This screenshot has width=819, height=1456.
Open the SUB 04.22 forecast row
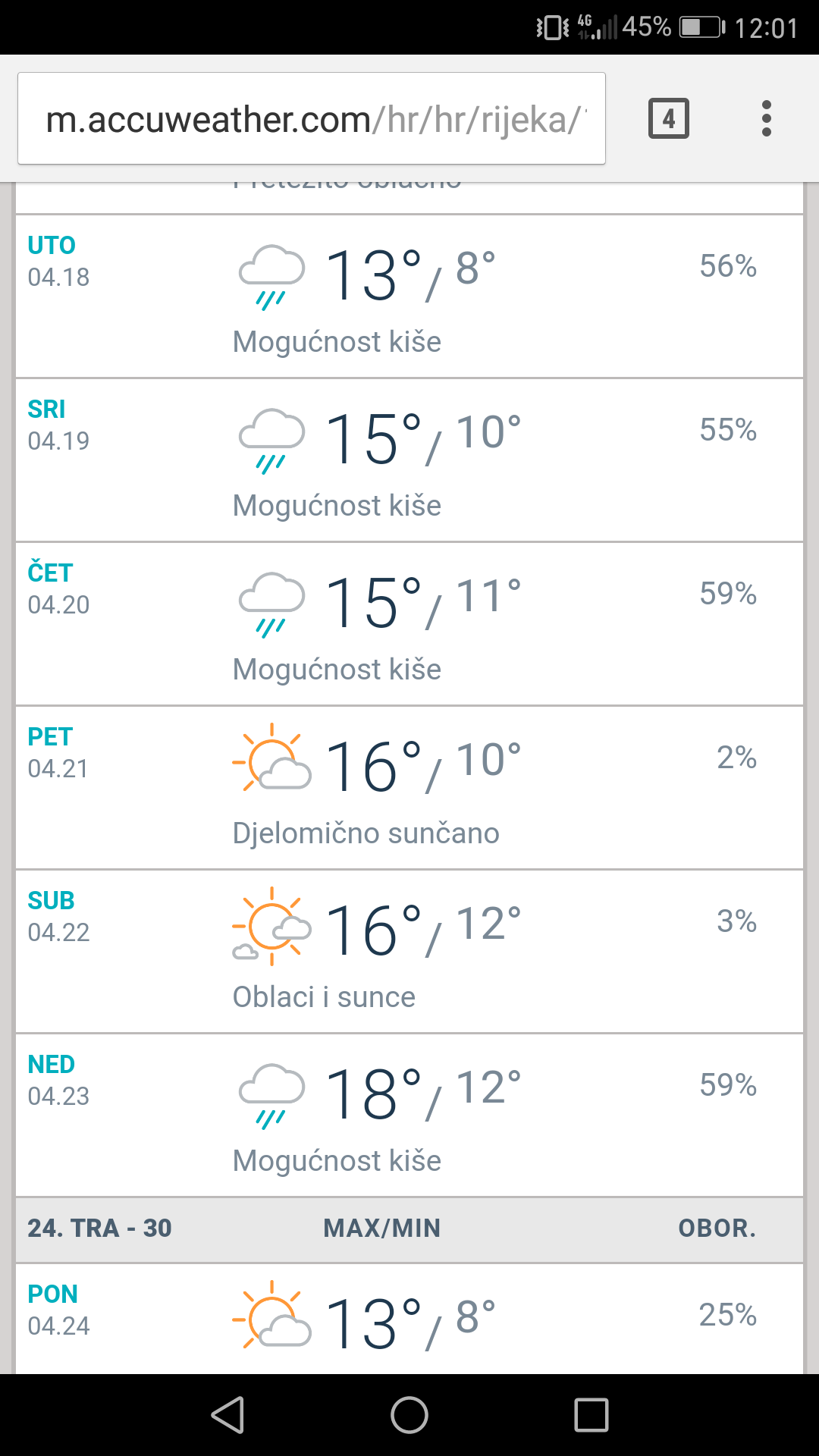tap(409, 952)
